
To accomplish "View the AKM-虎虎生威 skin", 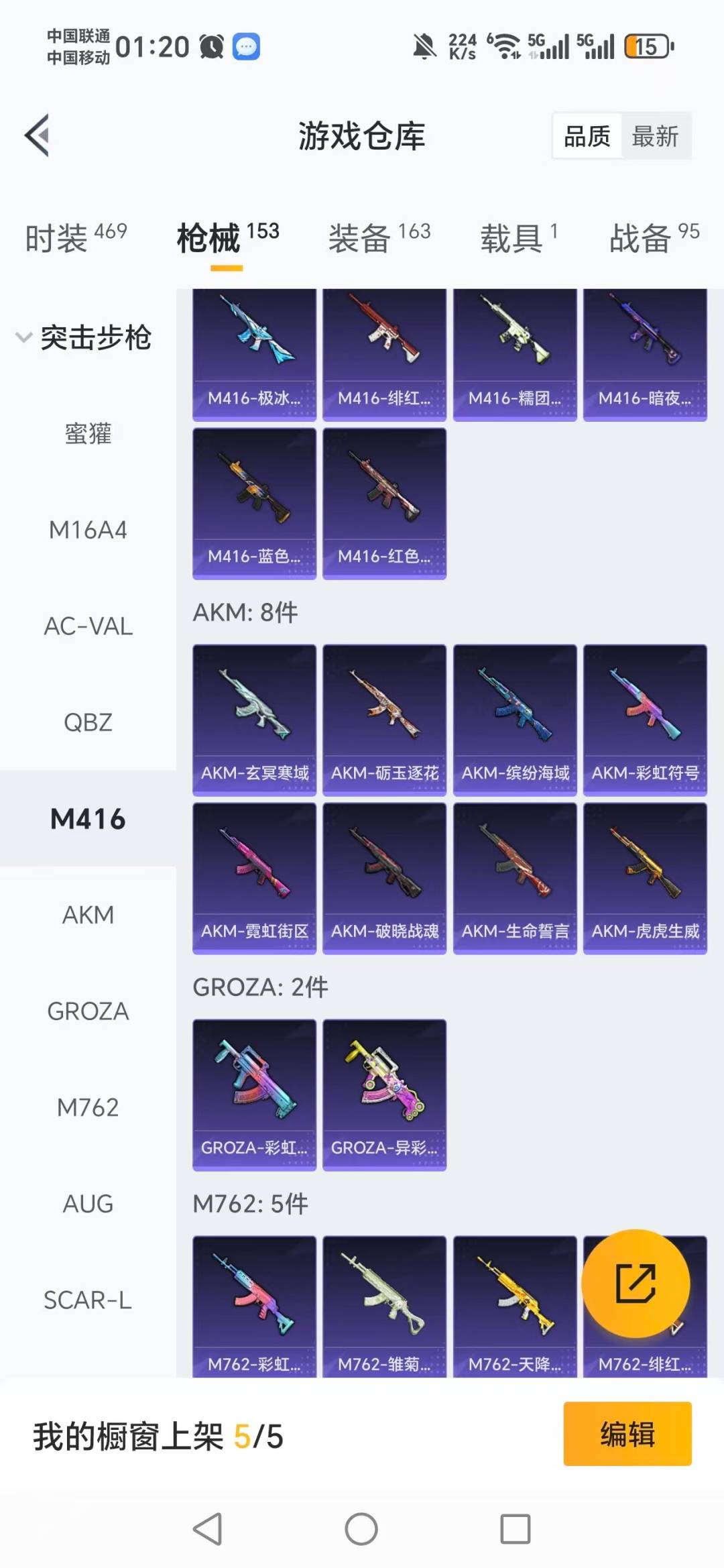I will click(645, 878).
